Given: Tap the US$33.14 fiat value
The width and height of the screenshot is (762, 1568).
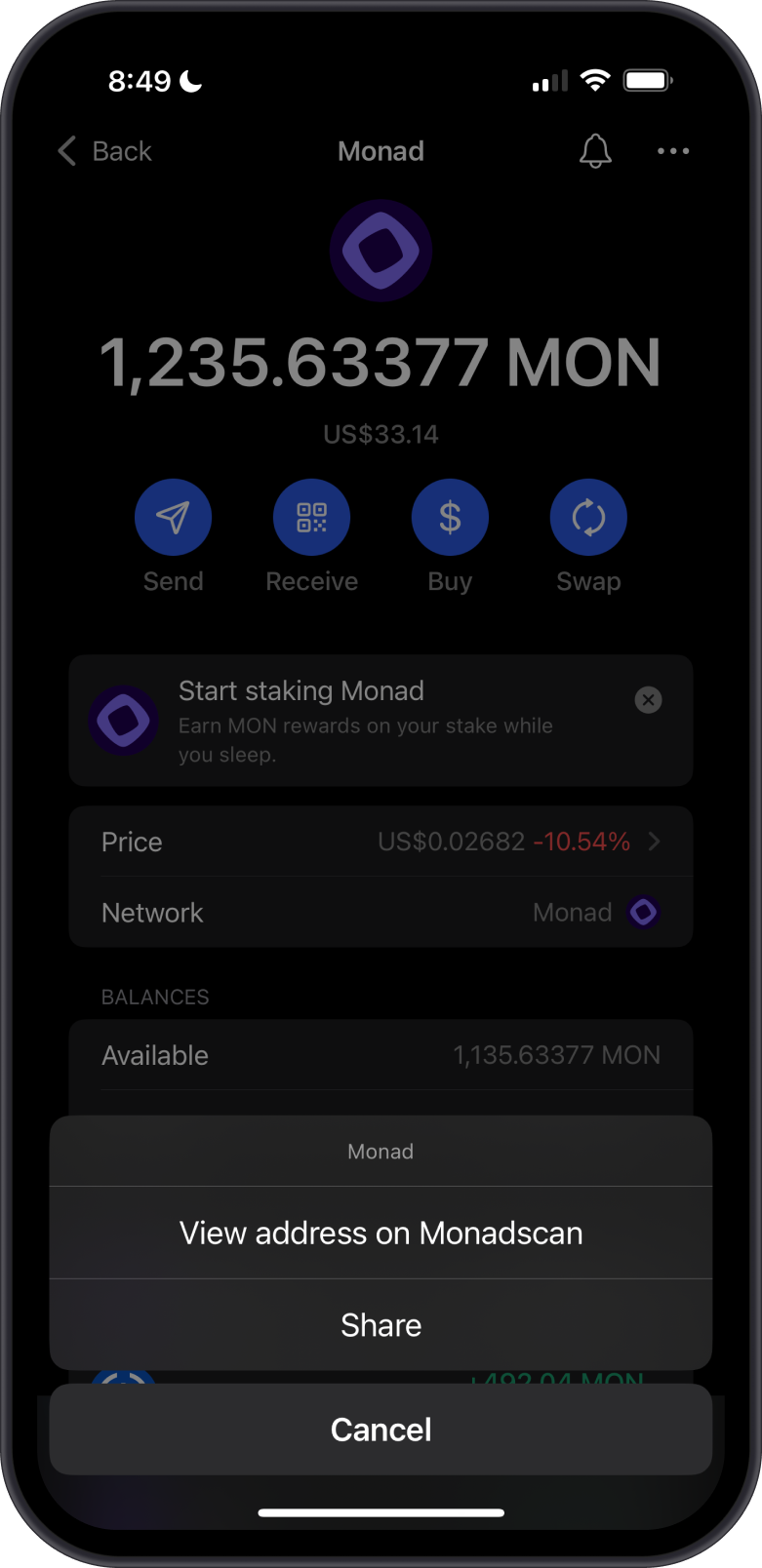Looking at the screenshot, I should [x=381, y=434].
